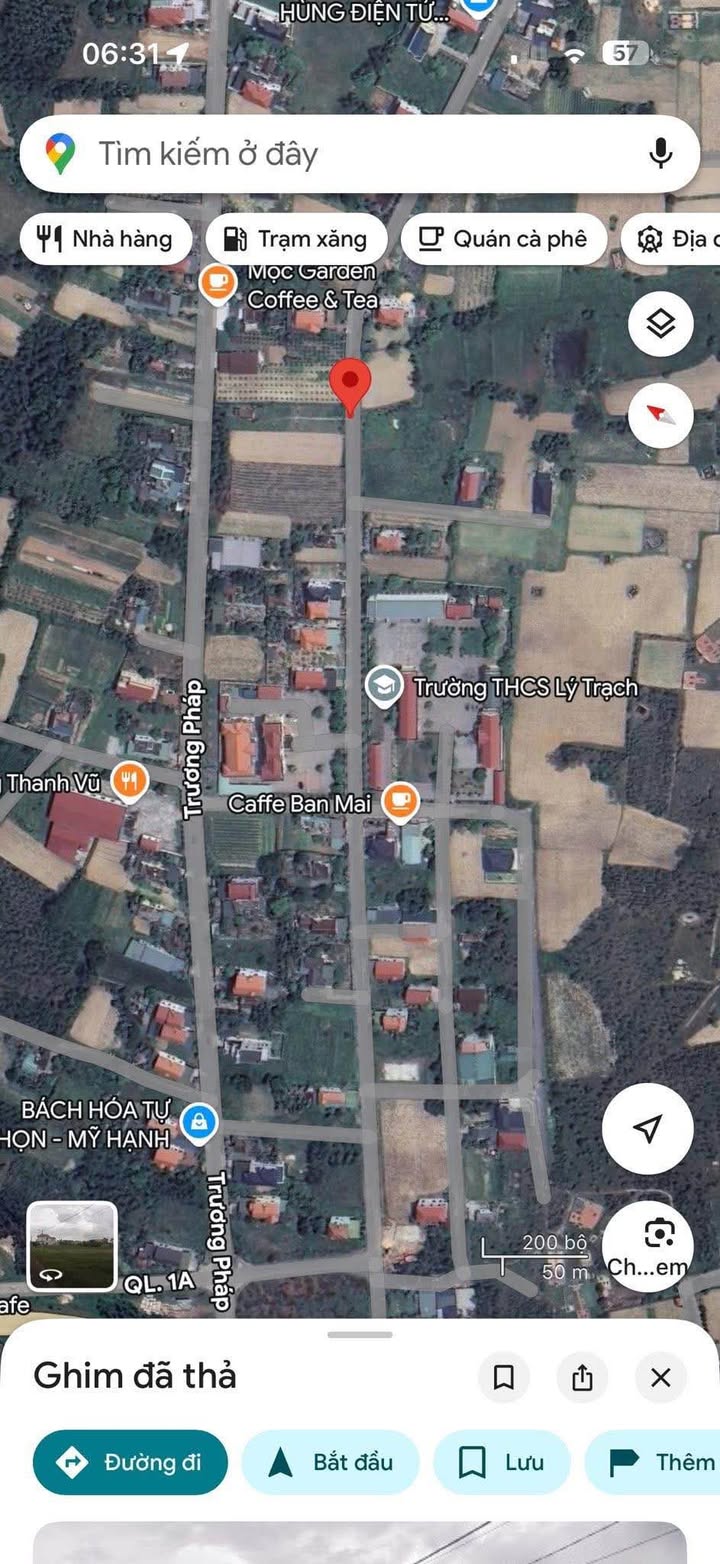
Task: Open the 'Mộc Garden Coffee & Tea' marker
Action: coord(216,284)
